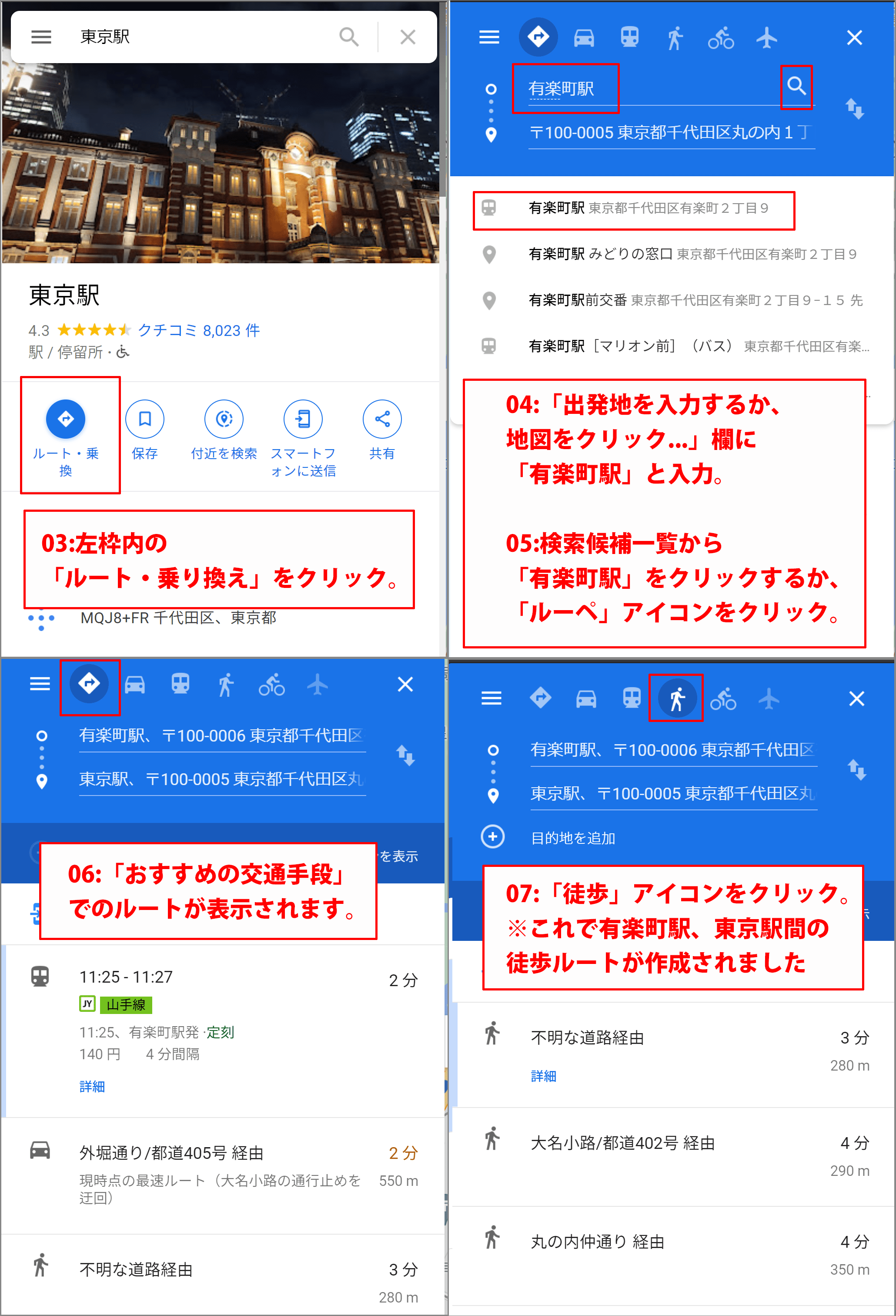Open the クチコミ 8,023件 reviews link
This screenshot has width=896, height=1316.
199,330
